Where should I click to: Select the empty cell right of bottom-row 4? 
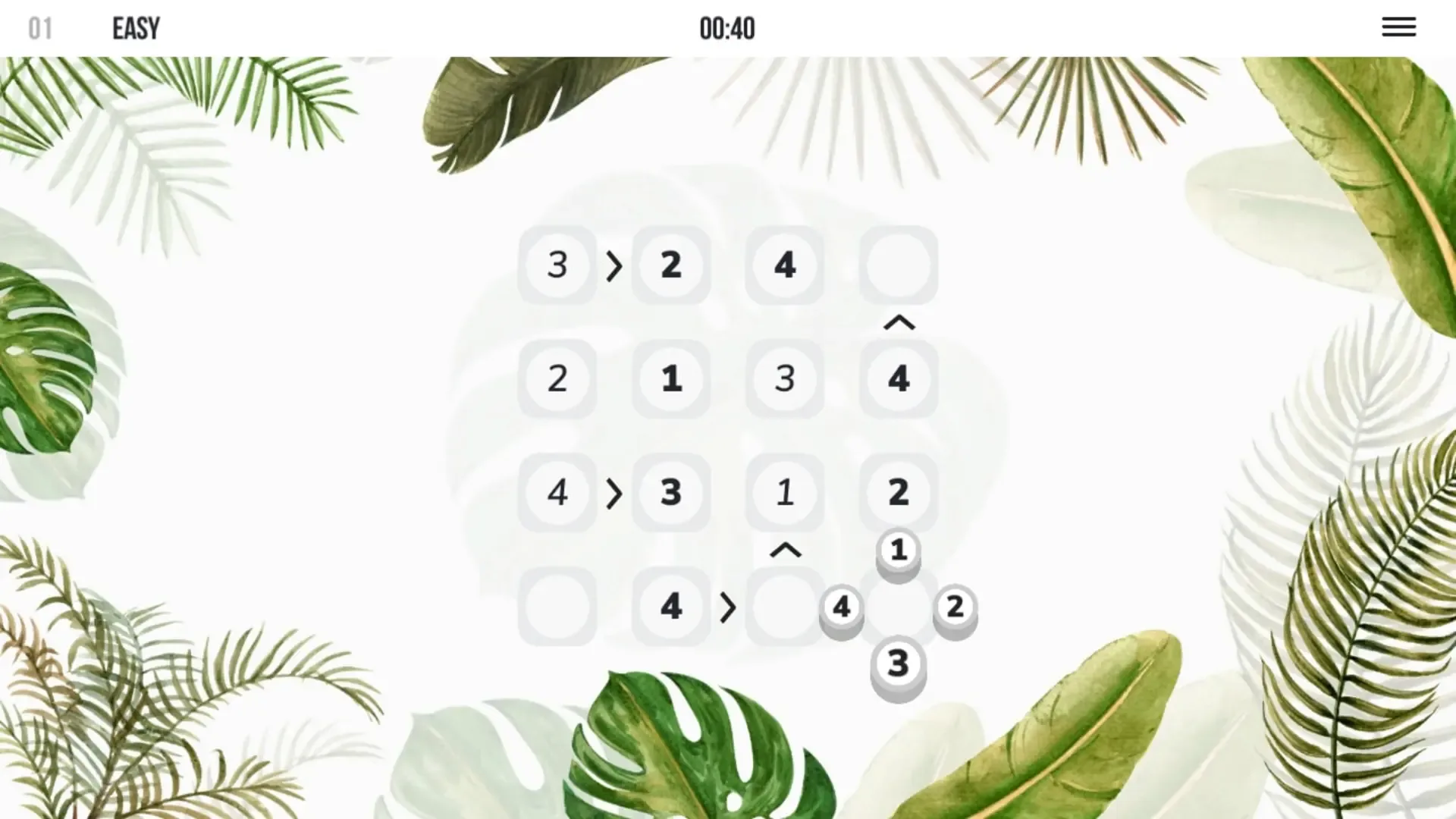[x=785, y=607]
